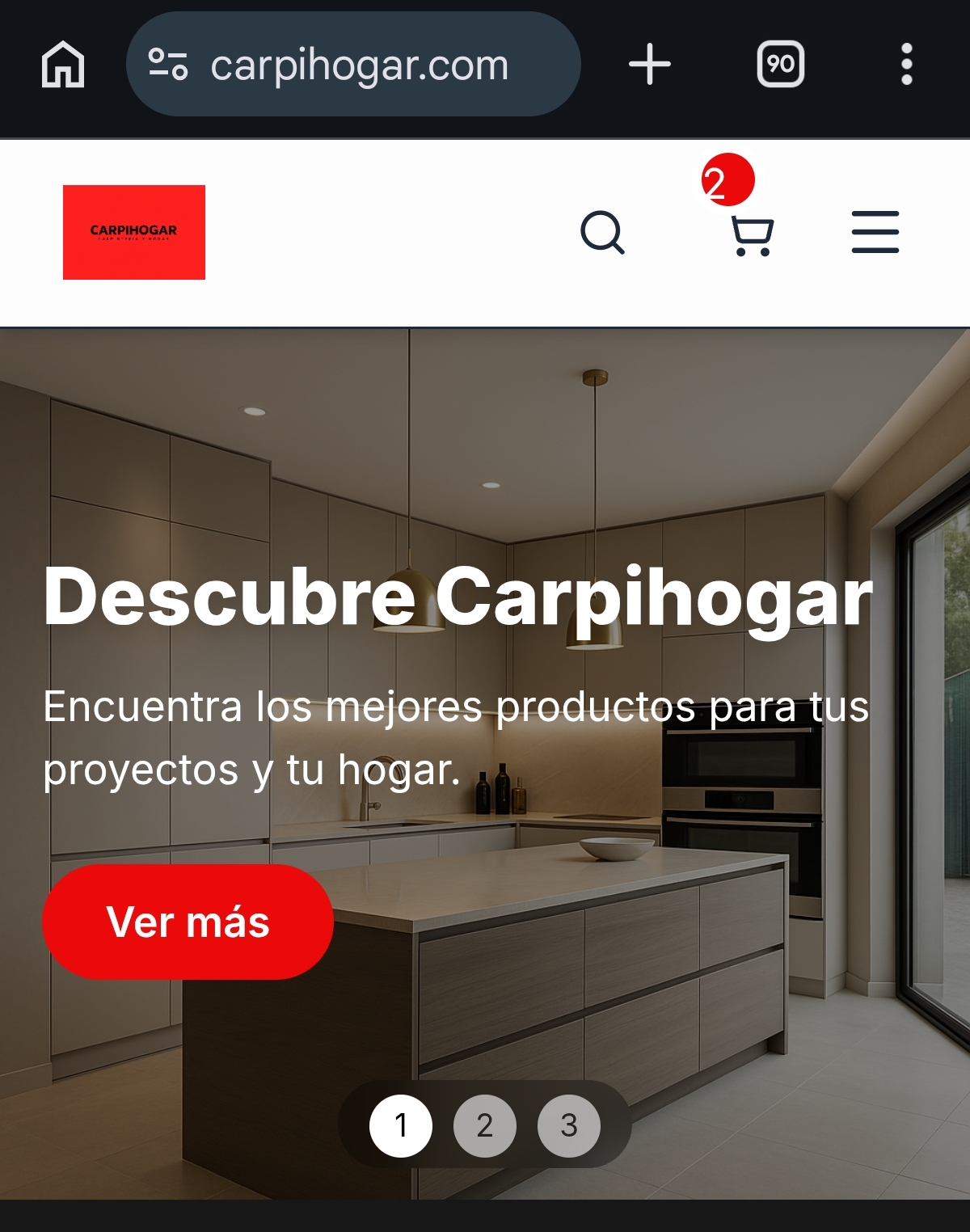Open the tab switcher showing 90
The width and height of the screenshot is (970, 1232).
pos(780,65)
